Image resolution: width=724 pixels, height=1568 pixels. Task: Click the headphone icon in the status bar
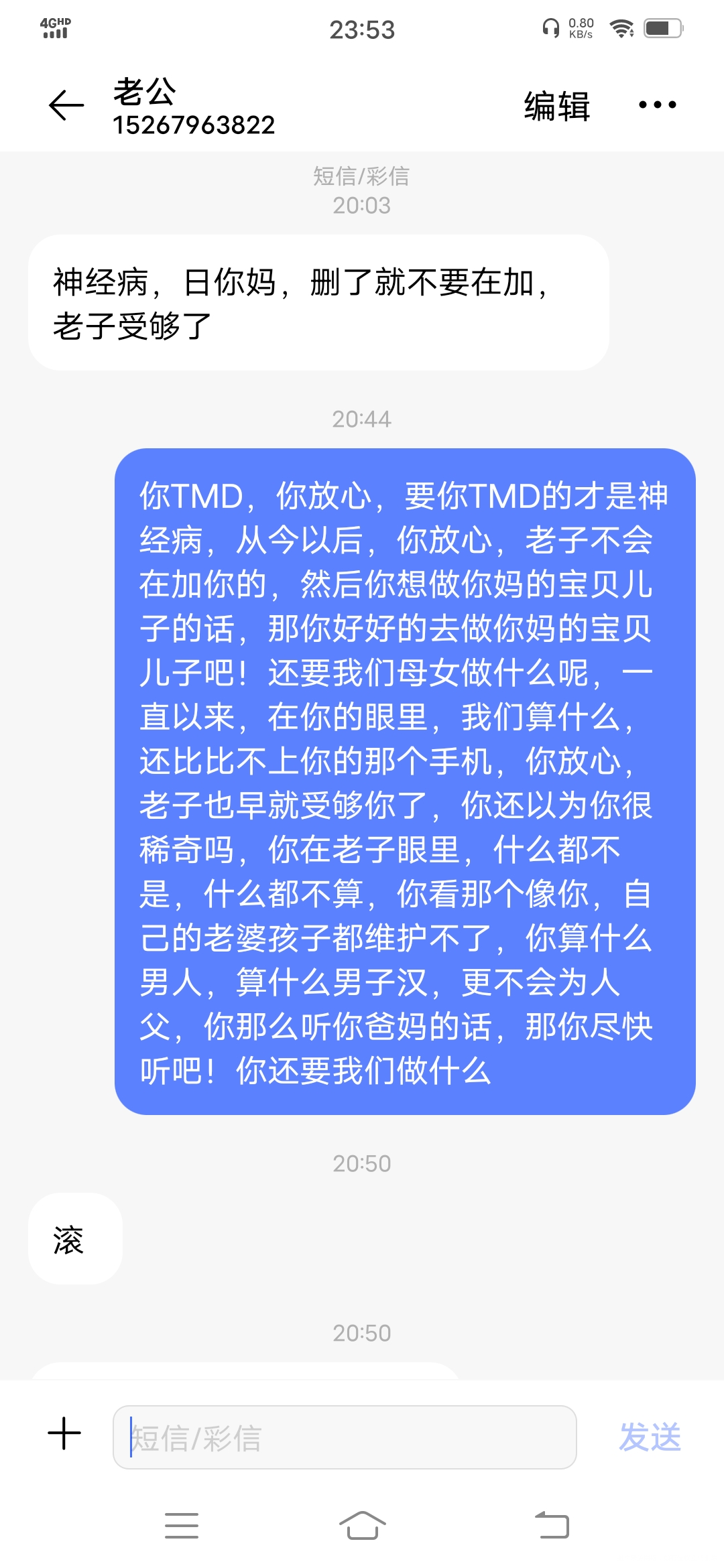(551, 28)
